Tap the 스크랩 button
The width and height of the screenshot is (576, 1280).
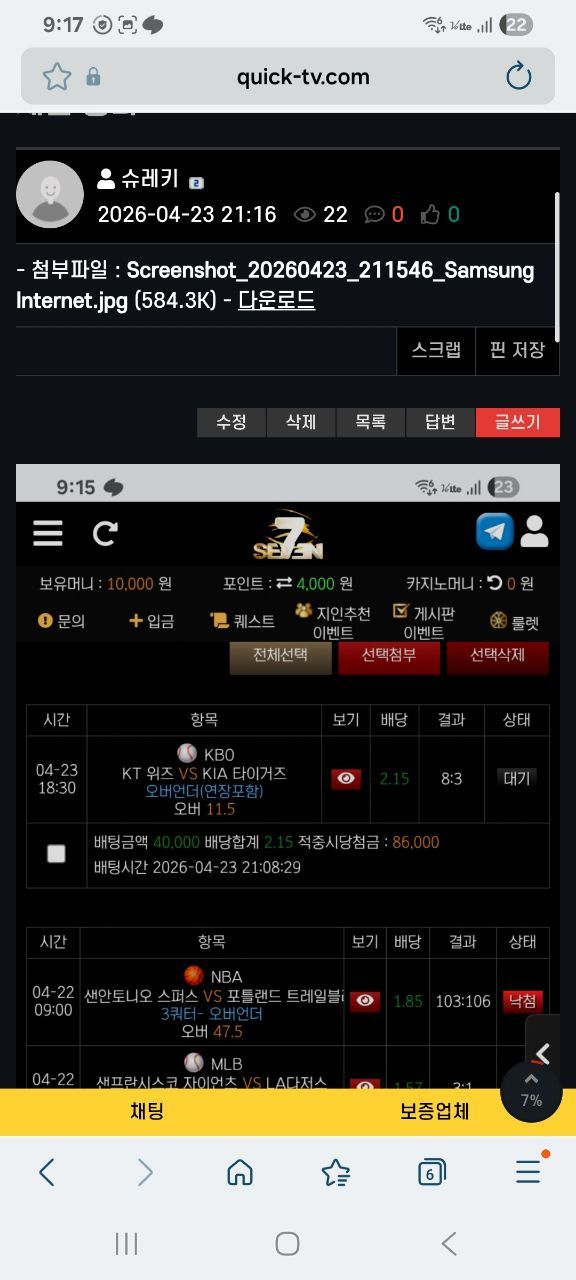[x=436, y=350]
